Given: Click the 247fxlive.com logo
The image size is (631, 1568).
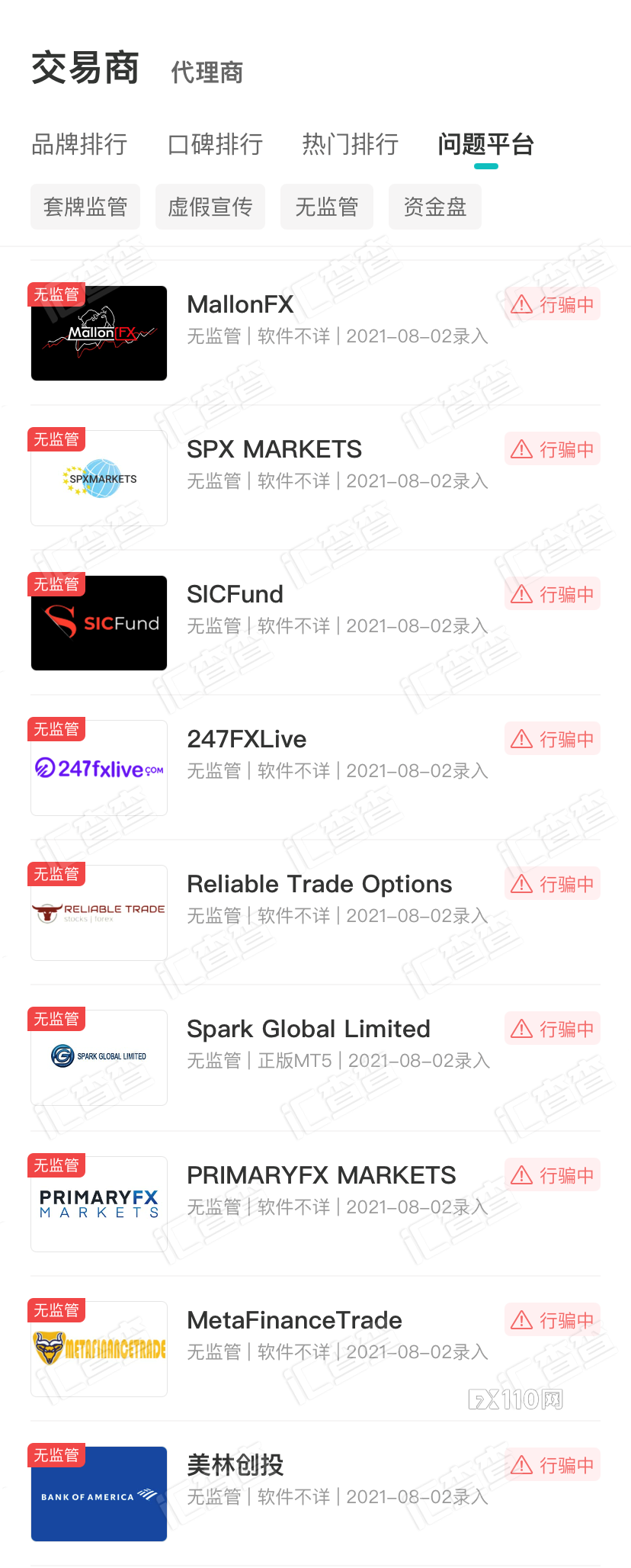Looking at the screenshot, I should 98,767.
